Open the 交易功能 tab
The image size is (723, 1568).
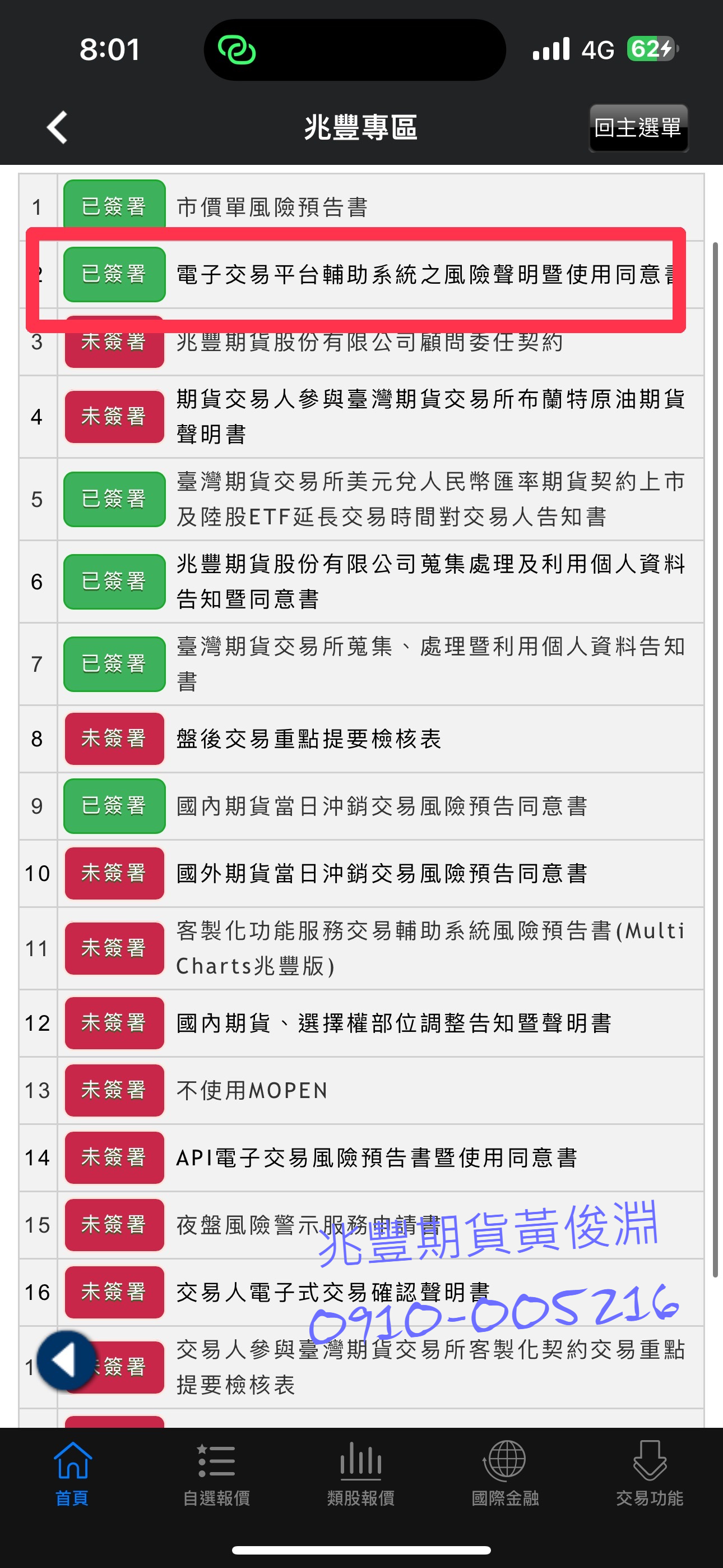(x=650, y=1473)
